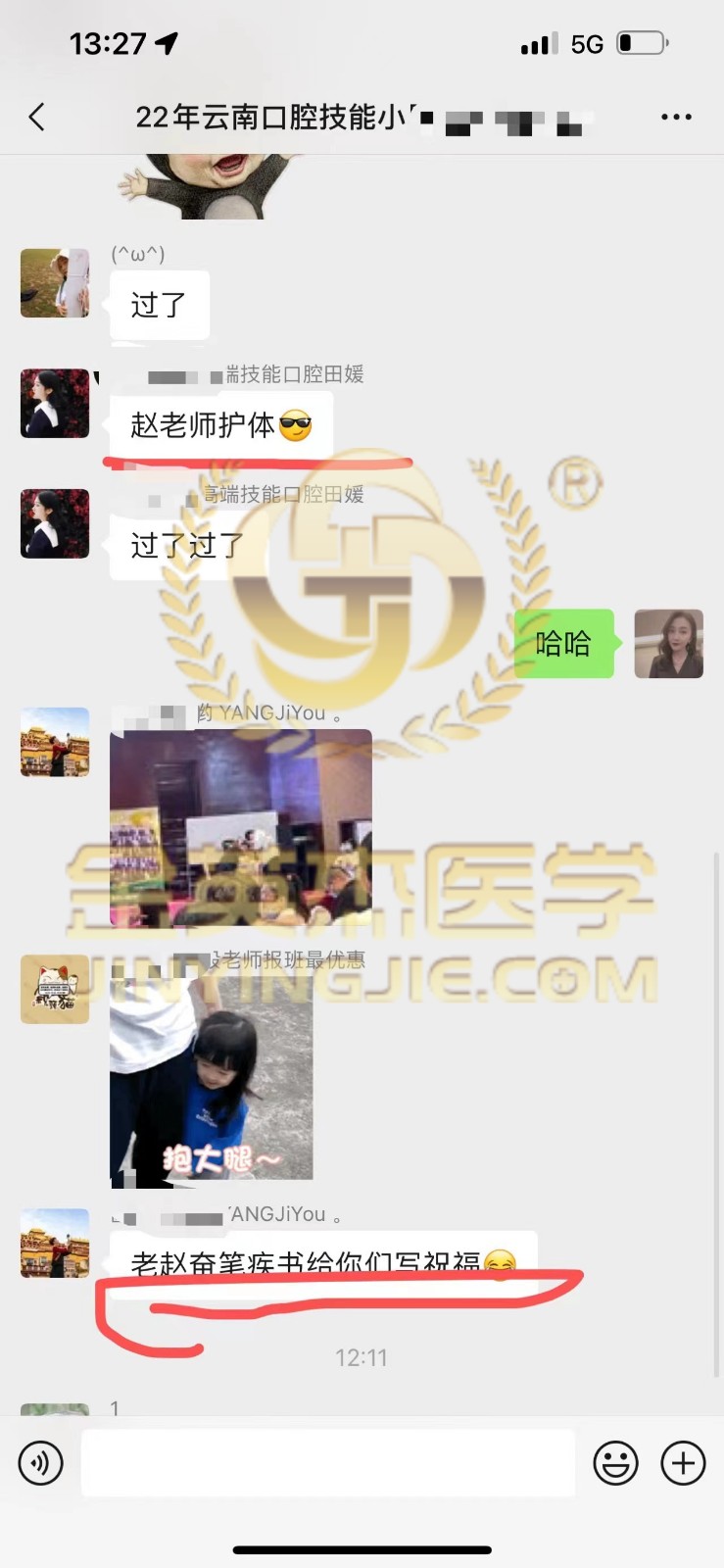
Task: Open my own avatar beside 哈哈
Action: (668, 644)
